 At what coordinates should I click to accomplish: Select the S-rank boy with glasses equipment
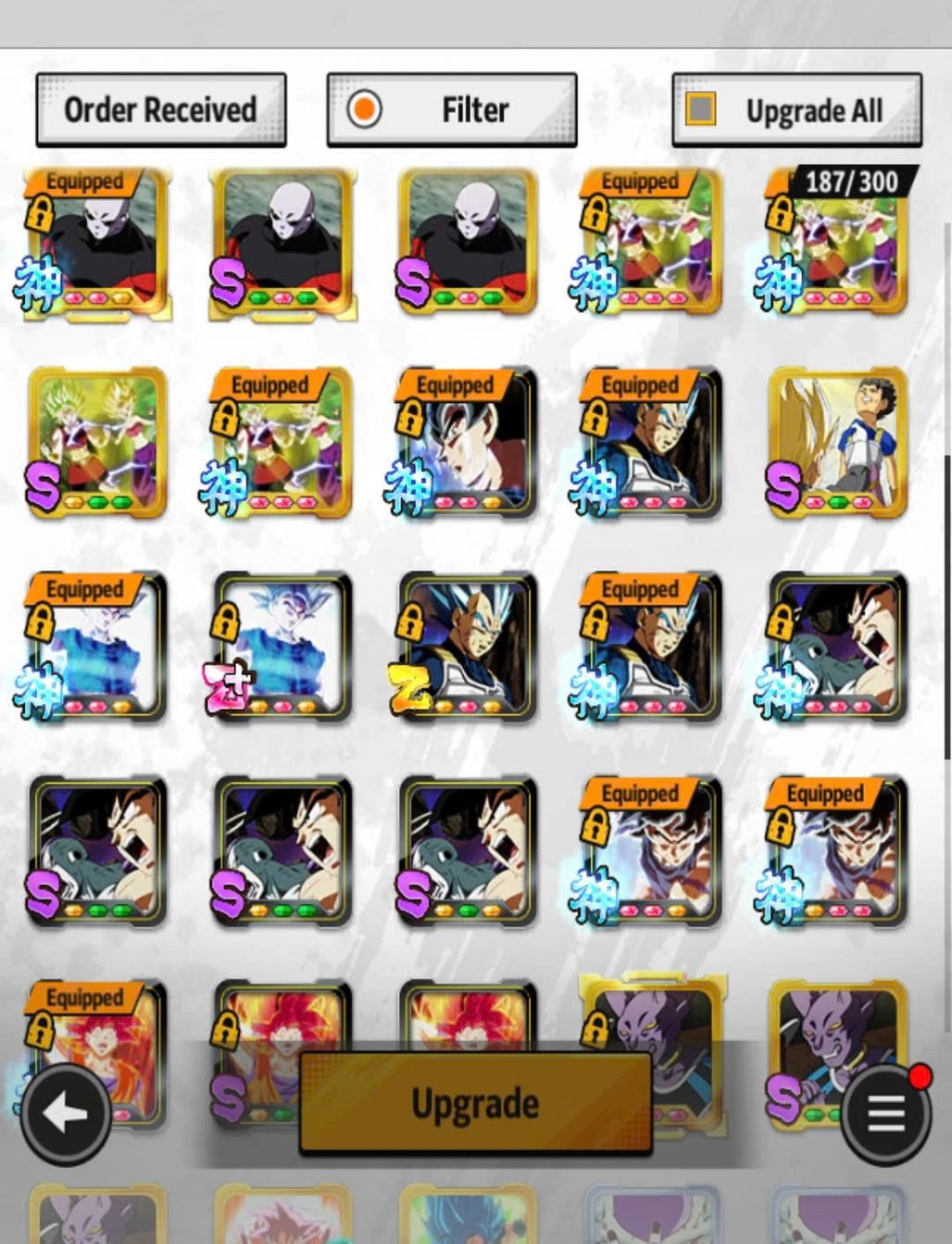pos(838,443)
